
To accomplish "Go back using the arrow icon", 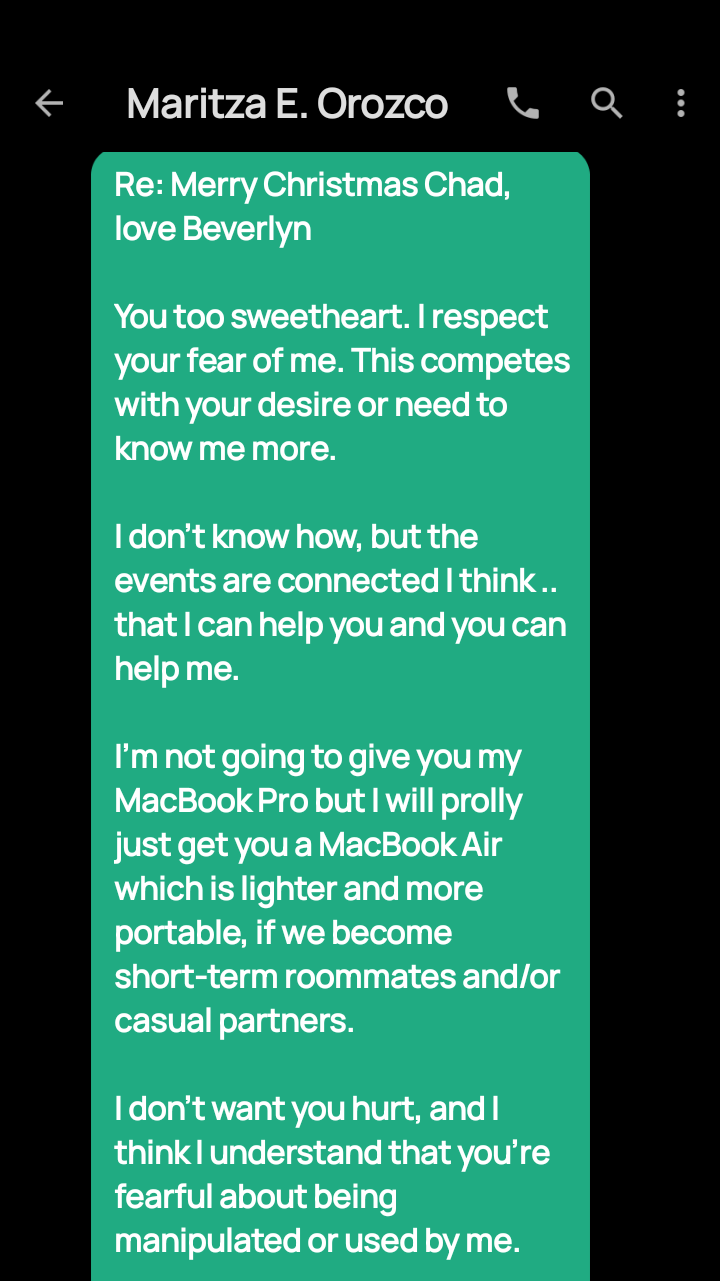I will pos(49,103).
